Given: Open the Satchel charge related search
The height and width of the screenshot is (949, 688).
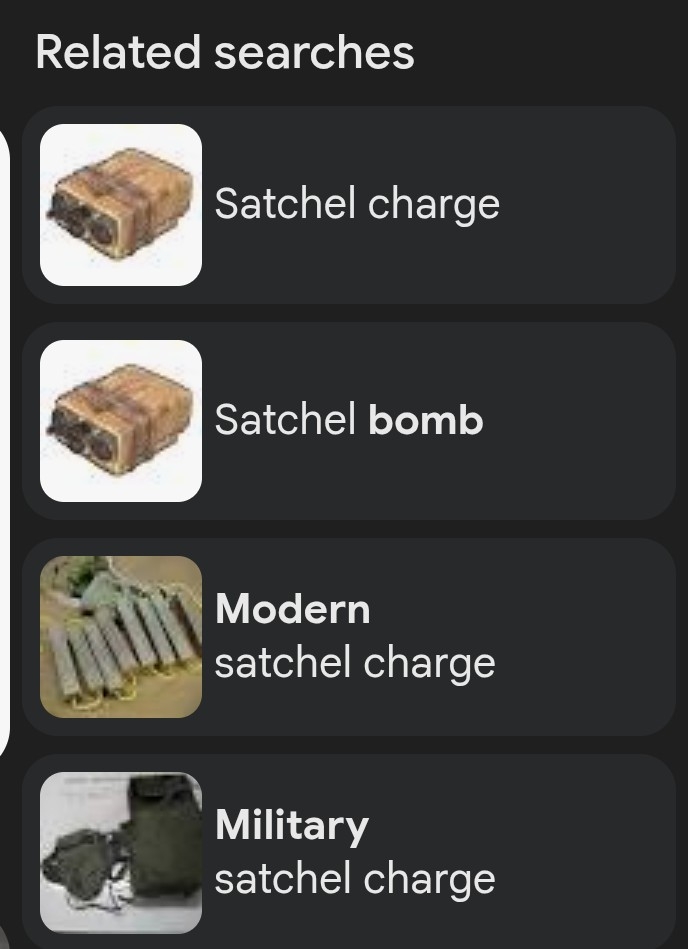Looking at the screenshot, I should pos(356,205).
